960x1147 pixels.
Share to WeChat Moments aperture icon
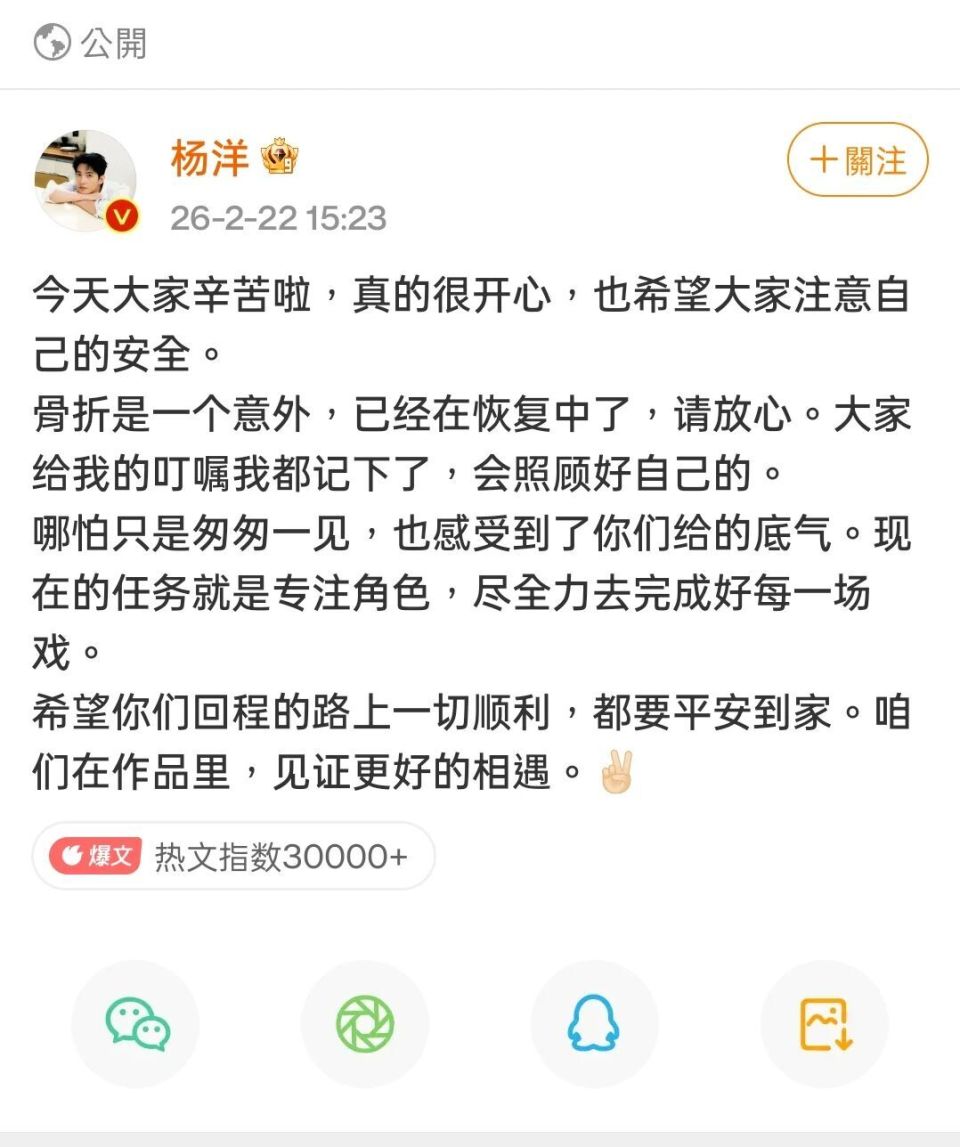tap(364, 1023)
